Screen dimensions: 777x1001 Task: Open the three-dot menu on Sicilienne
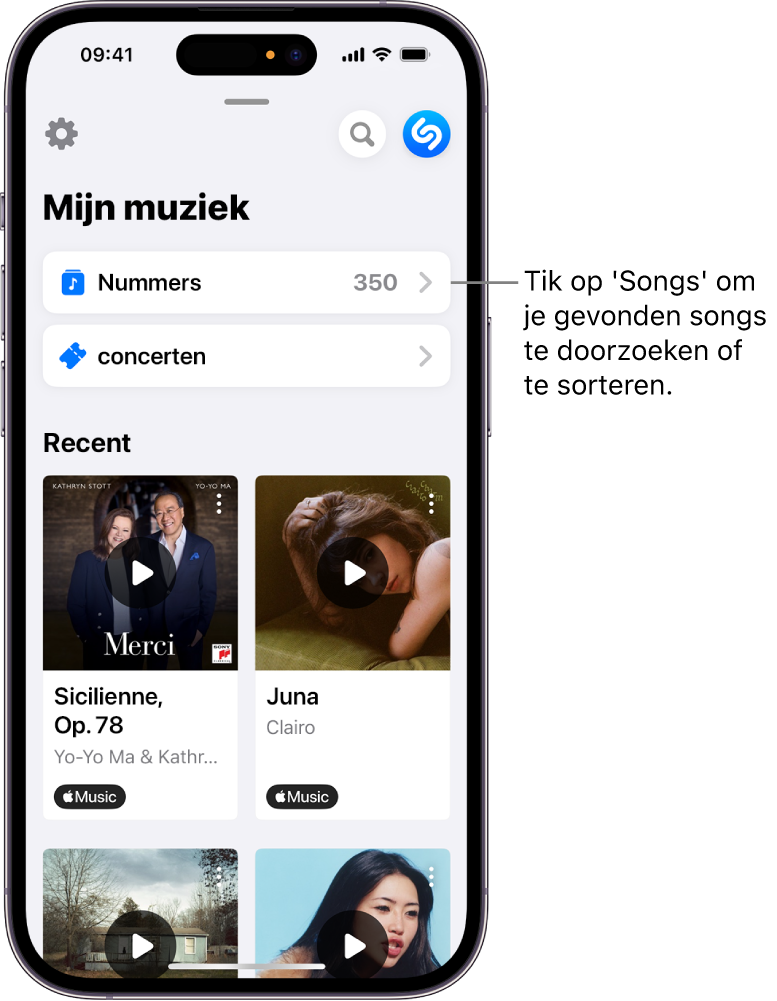218,503
